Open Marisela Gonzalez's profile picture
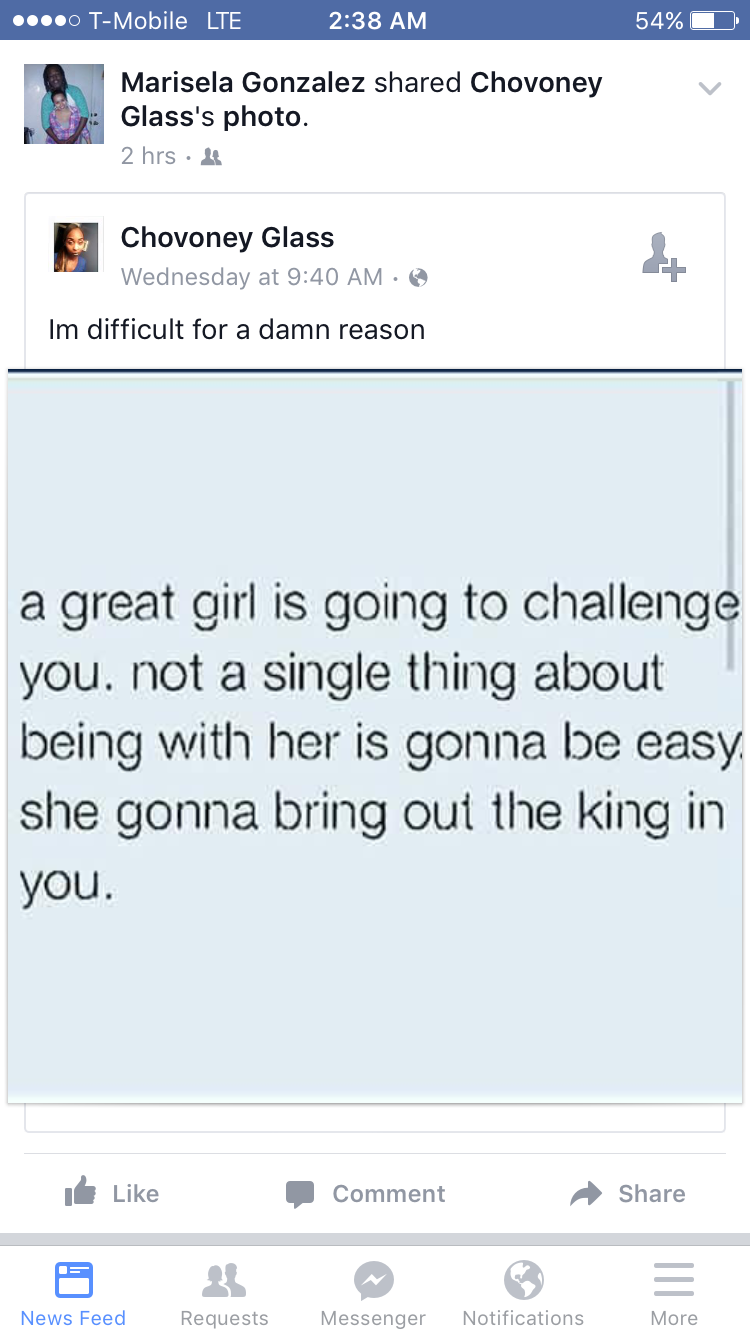 tap(64, 104)
